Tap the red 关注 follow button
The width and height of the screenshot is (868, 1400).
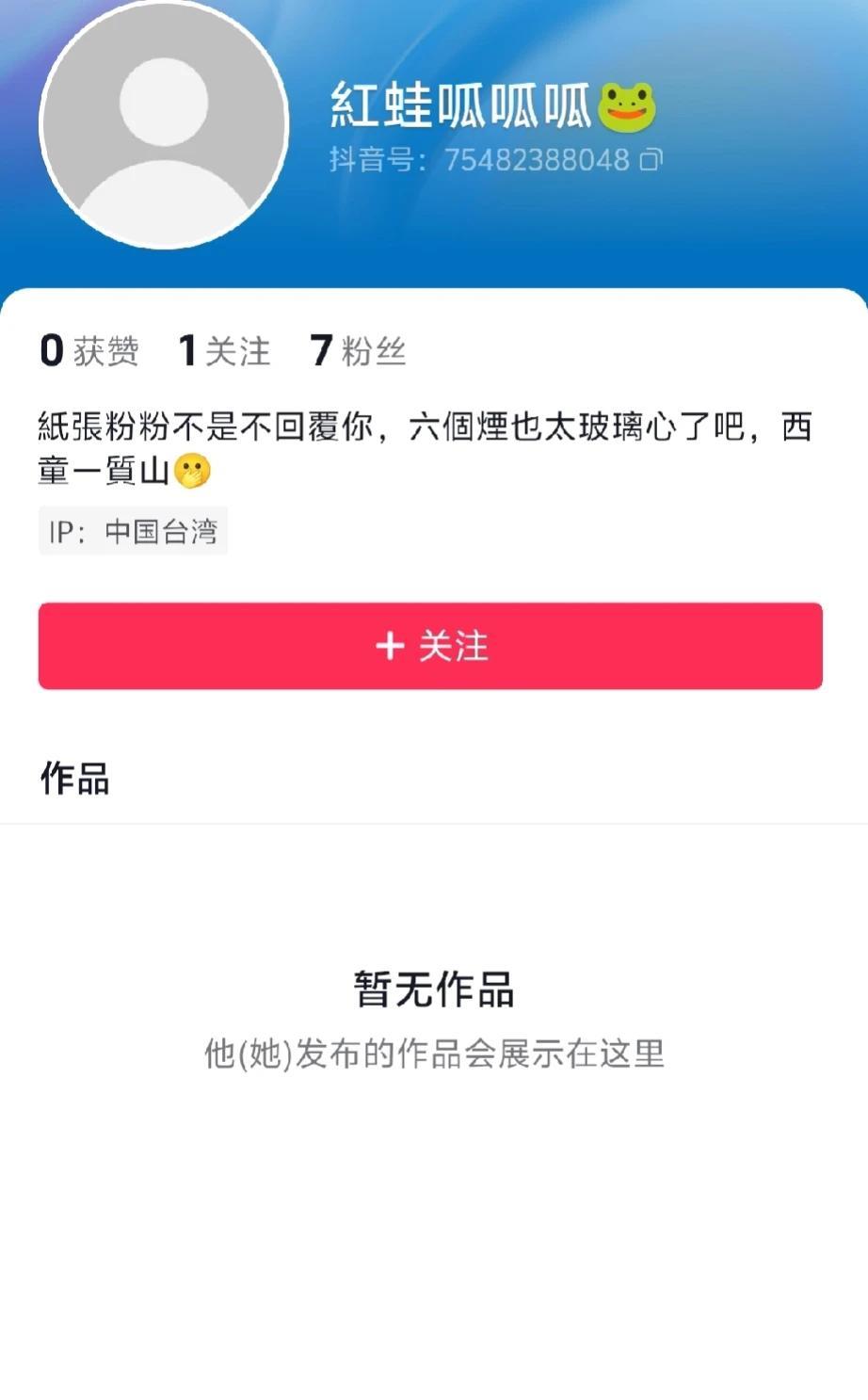coord(430,646)
